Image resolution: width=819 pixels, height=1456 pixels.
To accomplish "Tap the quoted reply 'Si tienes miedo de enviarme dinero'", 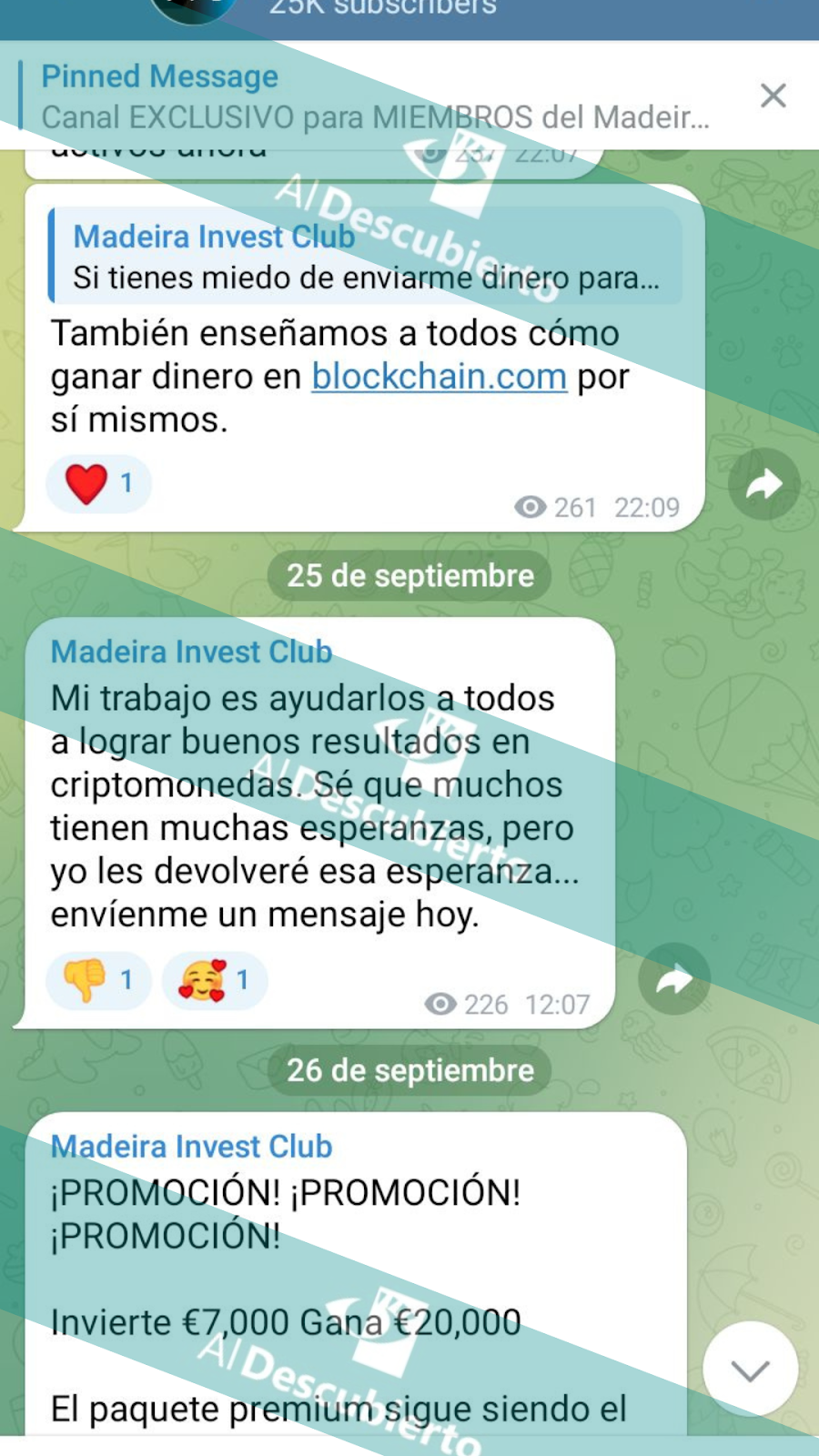I will [x=366, y=257].
